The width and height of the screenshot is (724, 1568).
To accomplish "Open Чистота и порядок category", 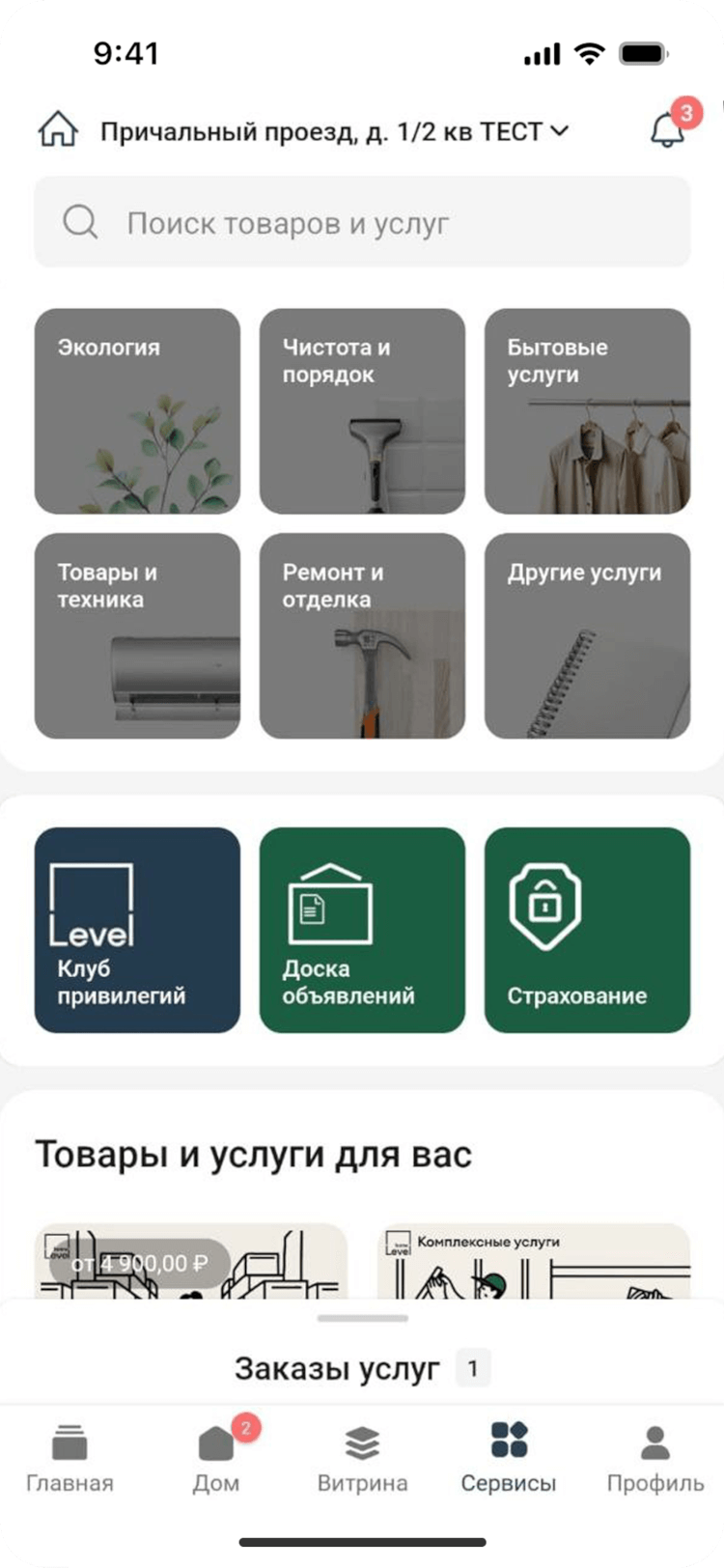I will coord(362,411).
